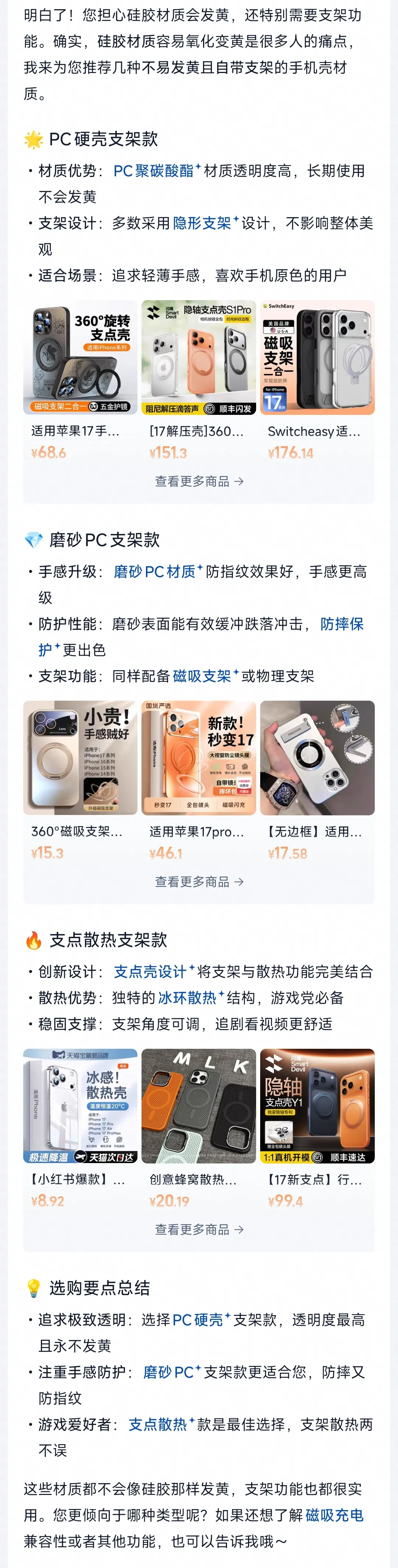Open the 360°旋转支点壳 product priced ¥68.6
The image size is (398, 1568).
click(x=80, y=357)
